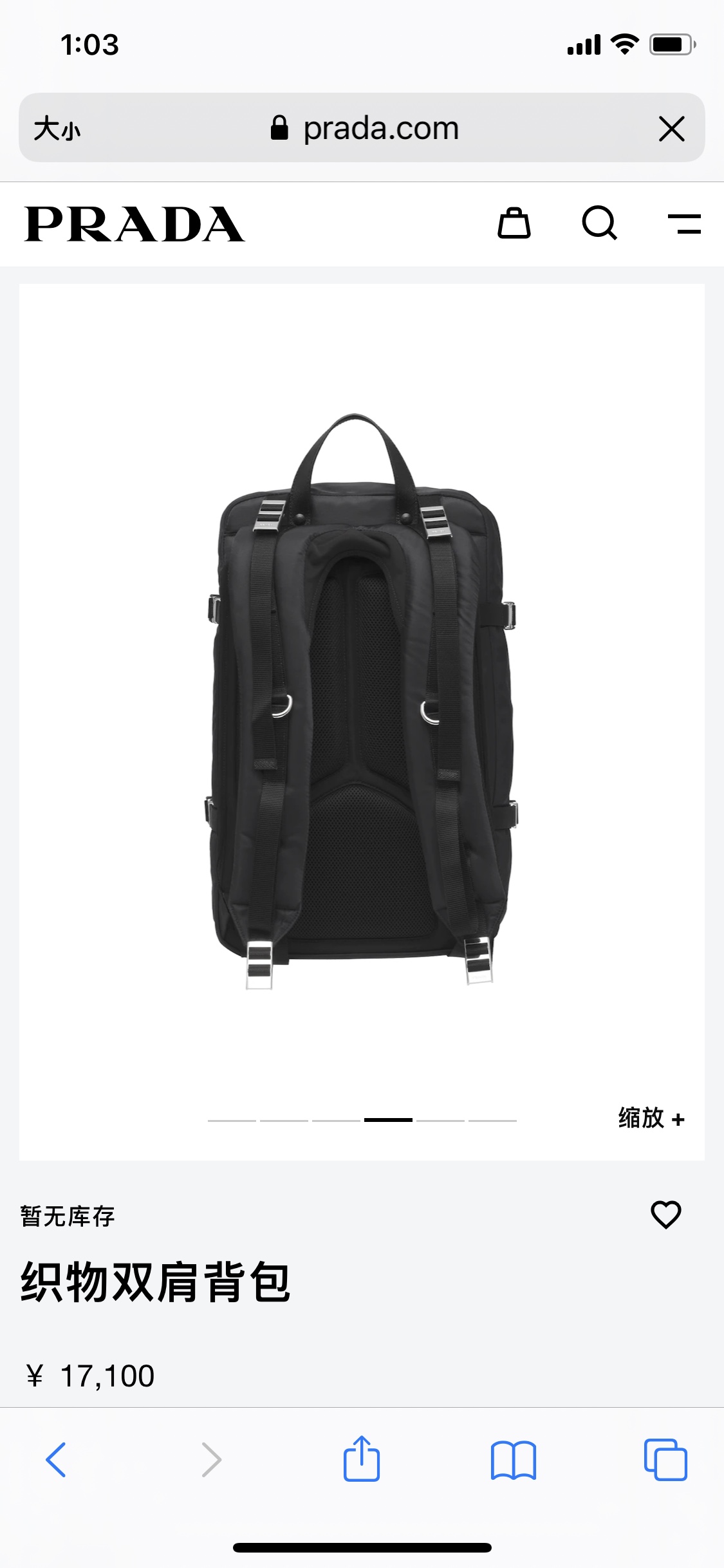Open the Prada site search
Image resolution: width=724 pixels, height=1568 pixels.
point(599,223)
